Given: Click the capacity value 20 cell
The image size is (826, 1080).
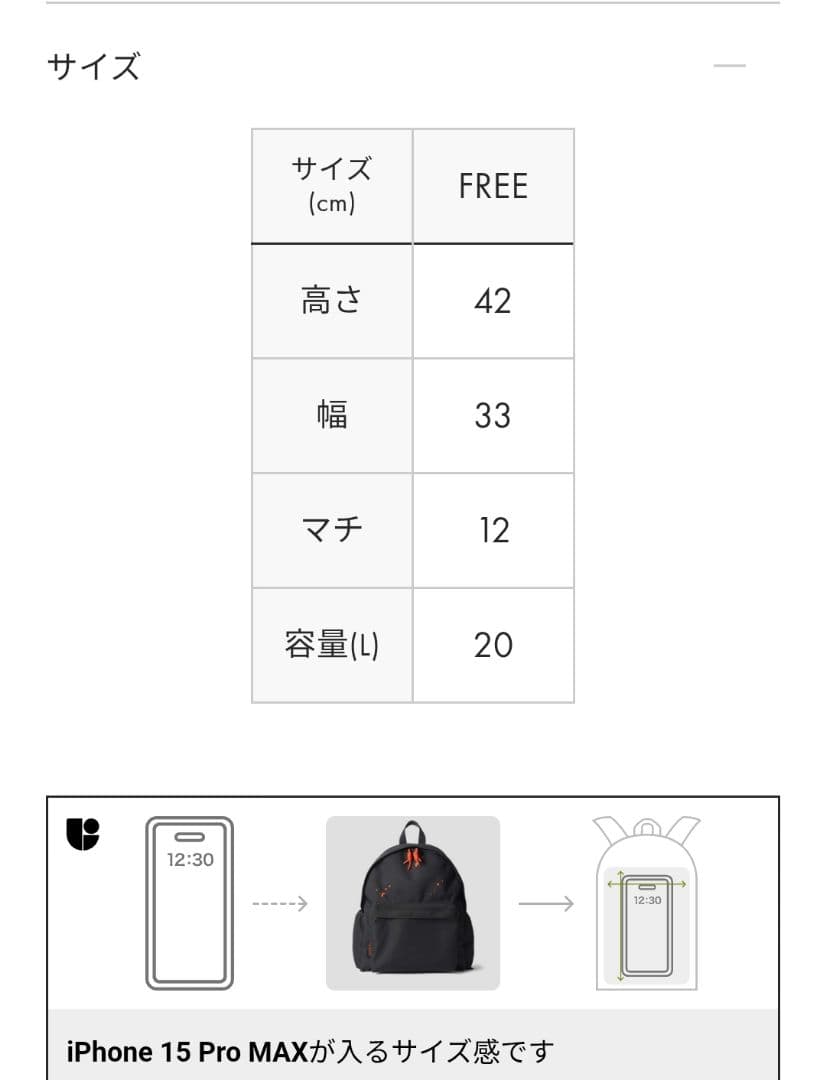Looking at the screenshot, I should 493,642.
